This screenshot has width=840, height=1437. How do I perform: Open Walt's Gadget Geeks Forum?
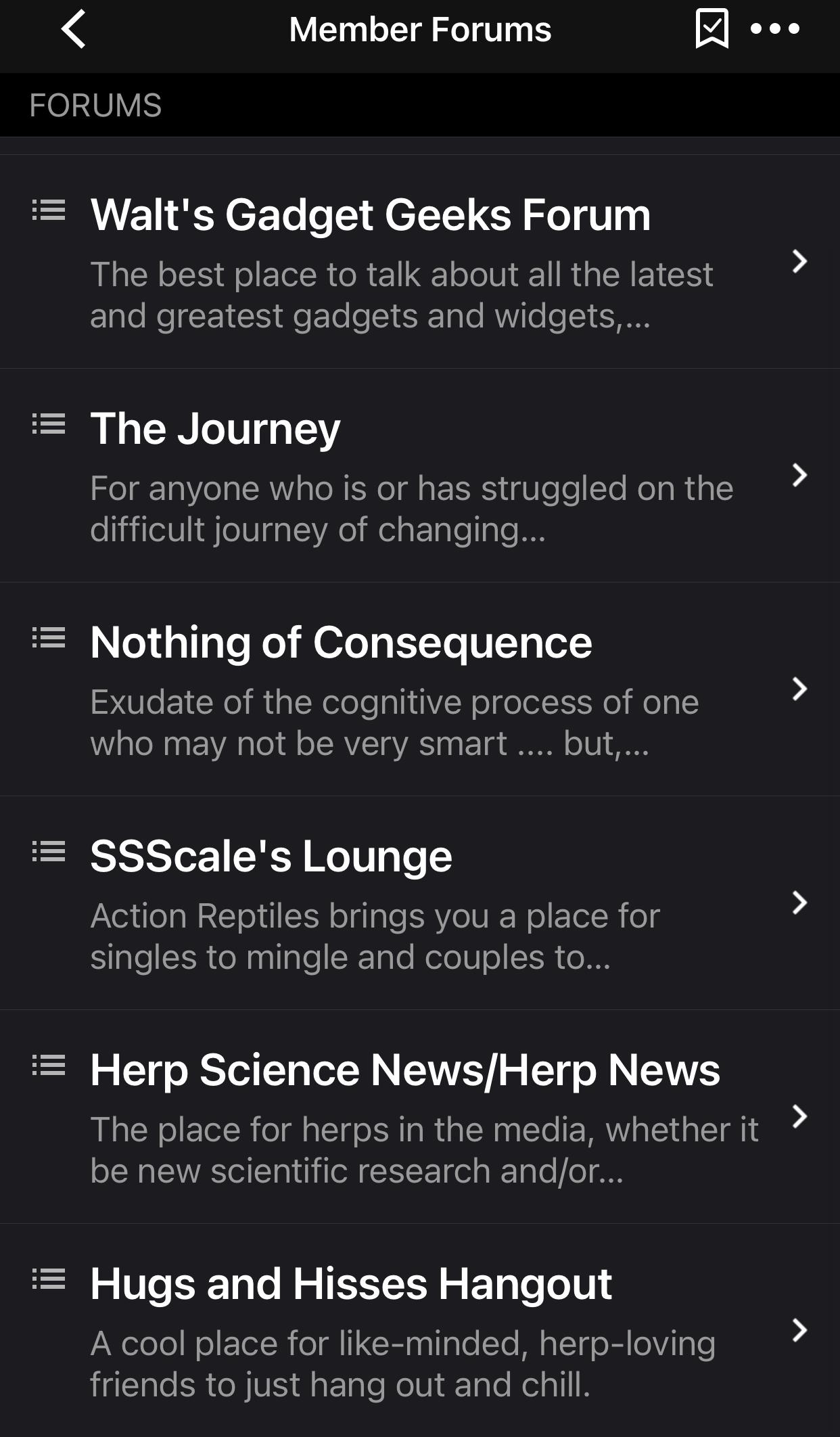[x=420, y=262]
